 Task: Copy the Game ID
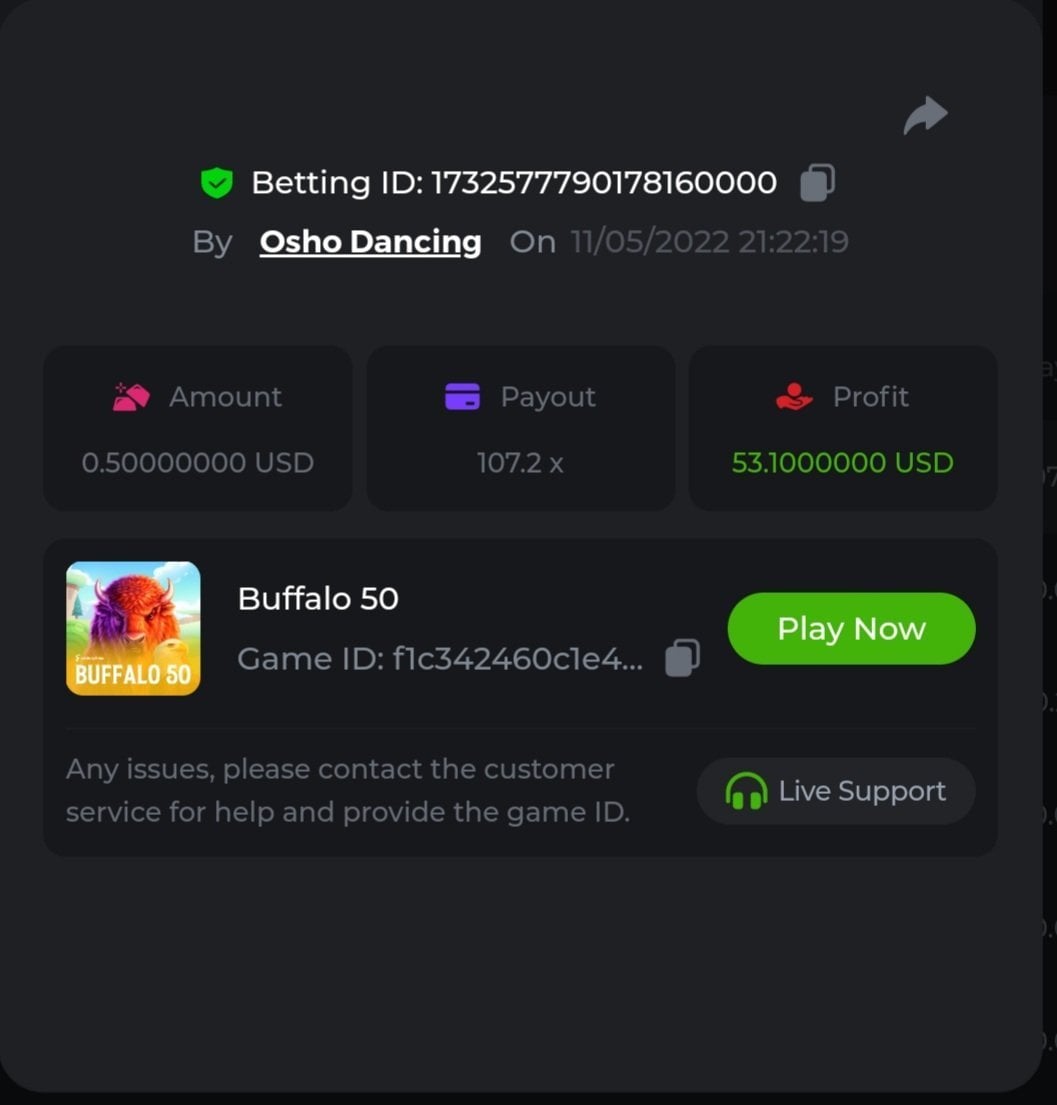682,658
